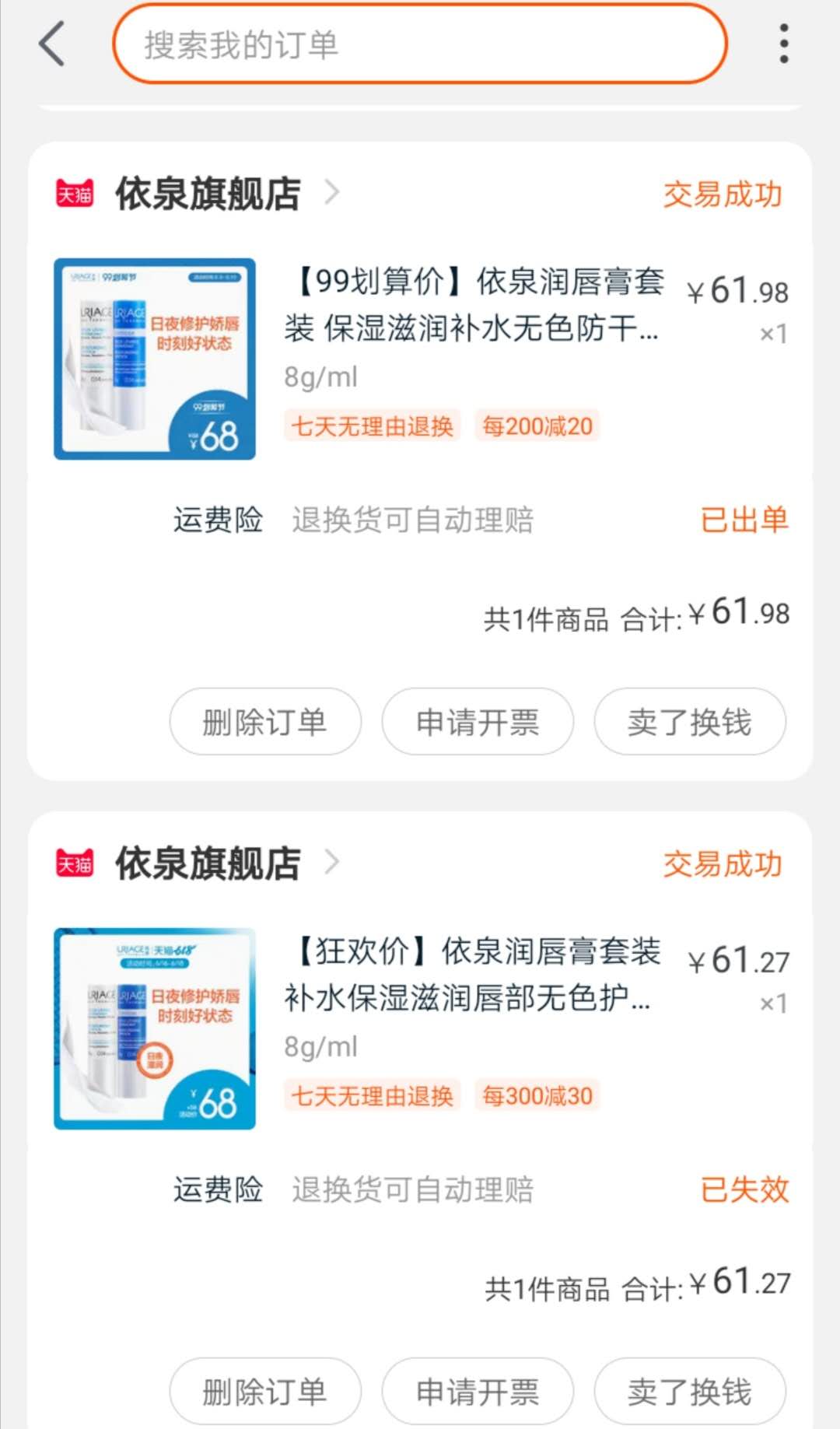The image size is (840, 1429).
Task: Tap the 每300减30 promotion tag
Action: point(538,1095)
